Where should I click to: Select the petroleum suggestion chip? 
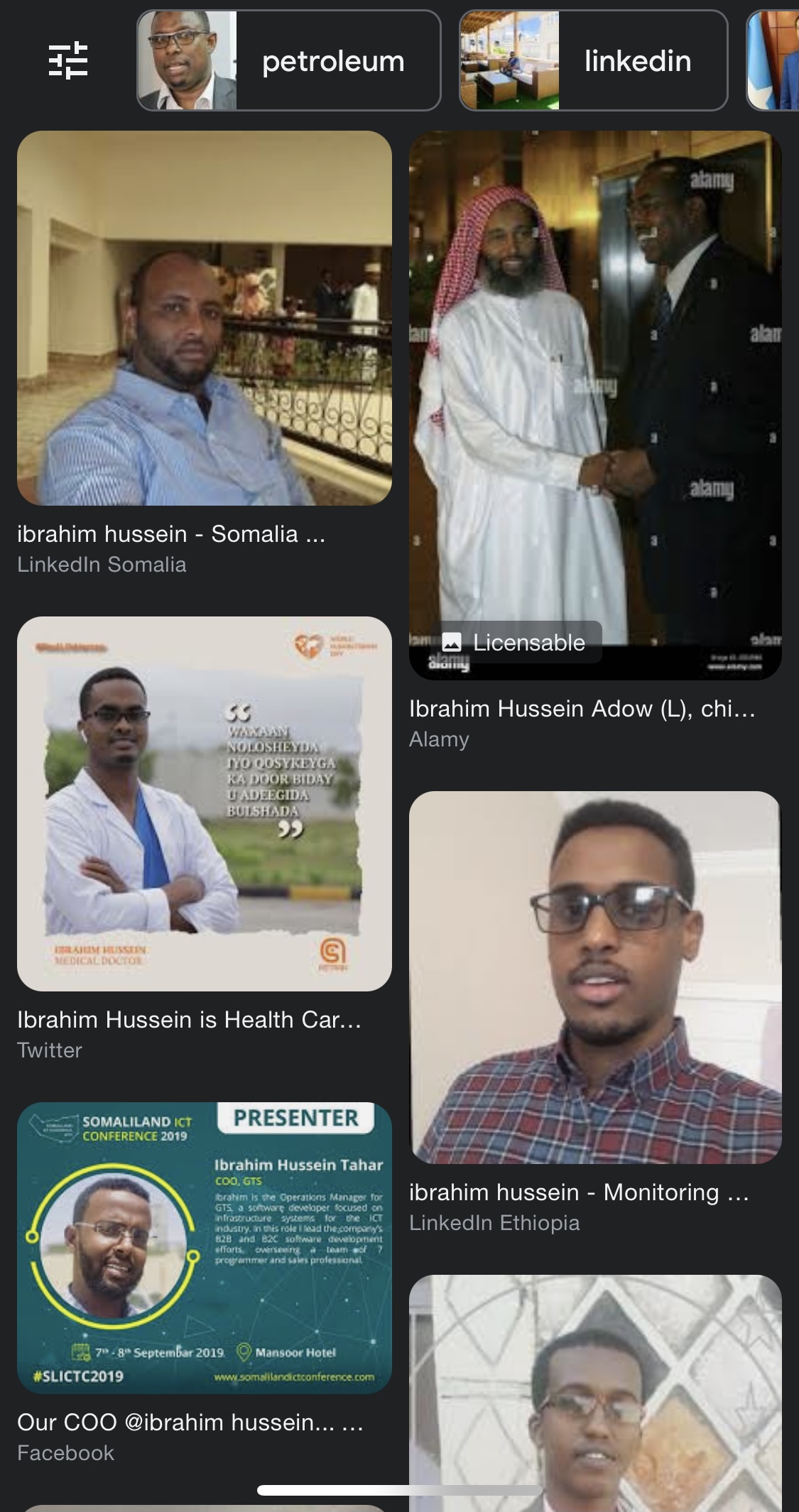tap(288, 61)
